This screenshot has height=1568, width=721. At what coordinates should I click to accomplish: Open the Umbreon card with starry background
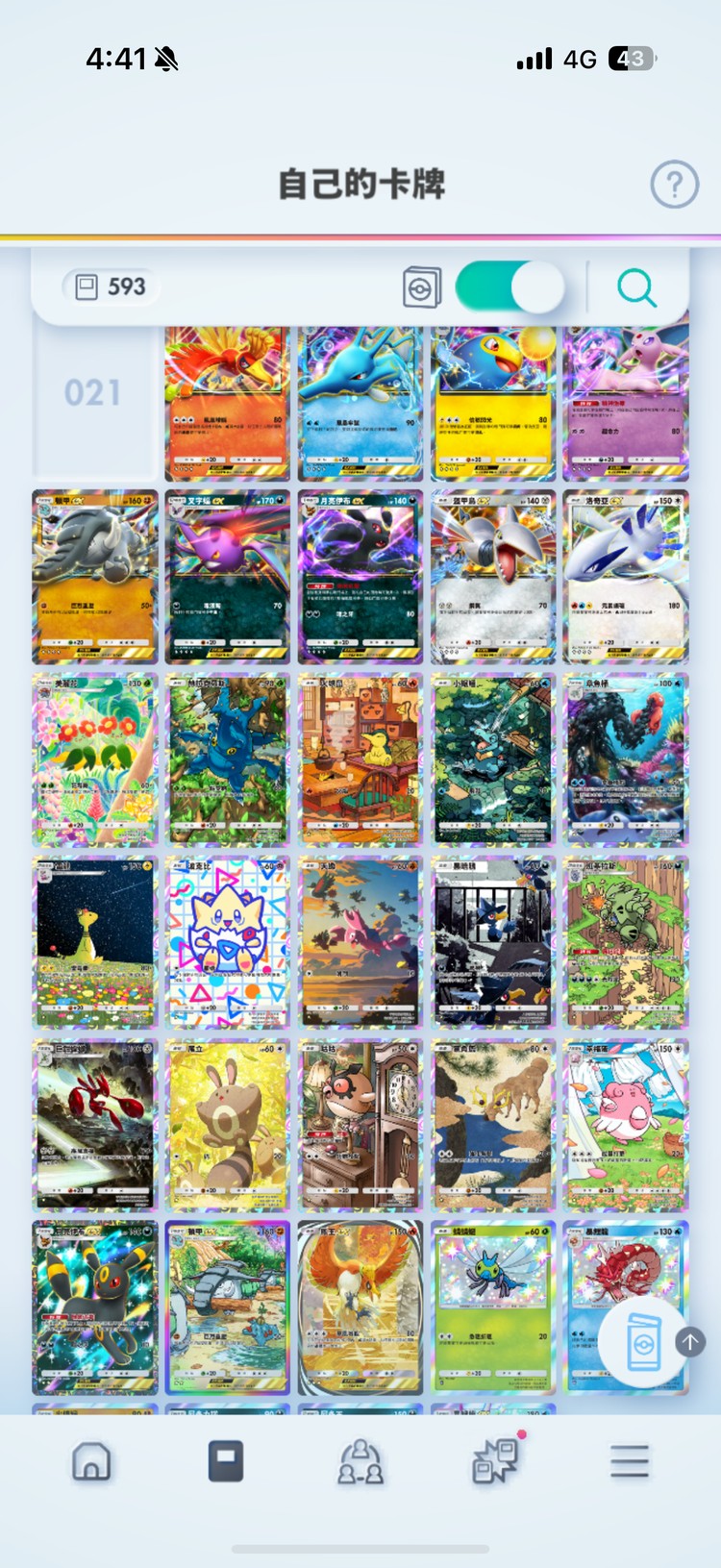tap(94, 1307)
